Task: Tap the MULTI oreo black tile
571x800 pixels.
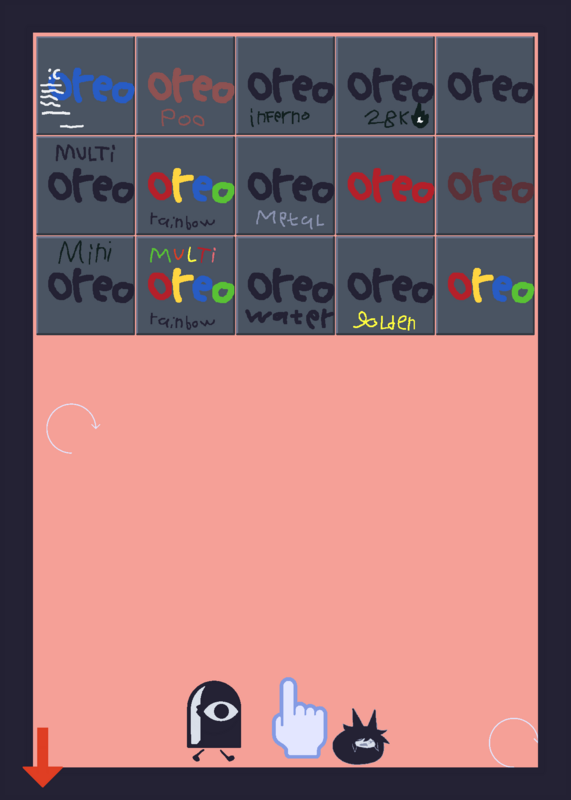Action: click(86, 186)
